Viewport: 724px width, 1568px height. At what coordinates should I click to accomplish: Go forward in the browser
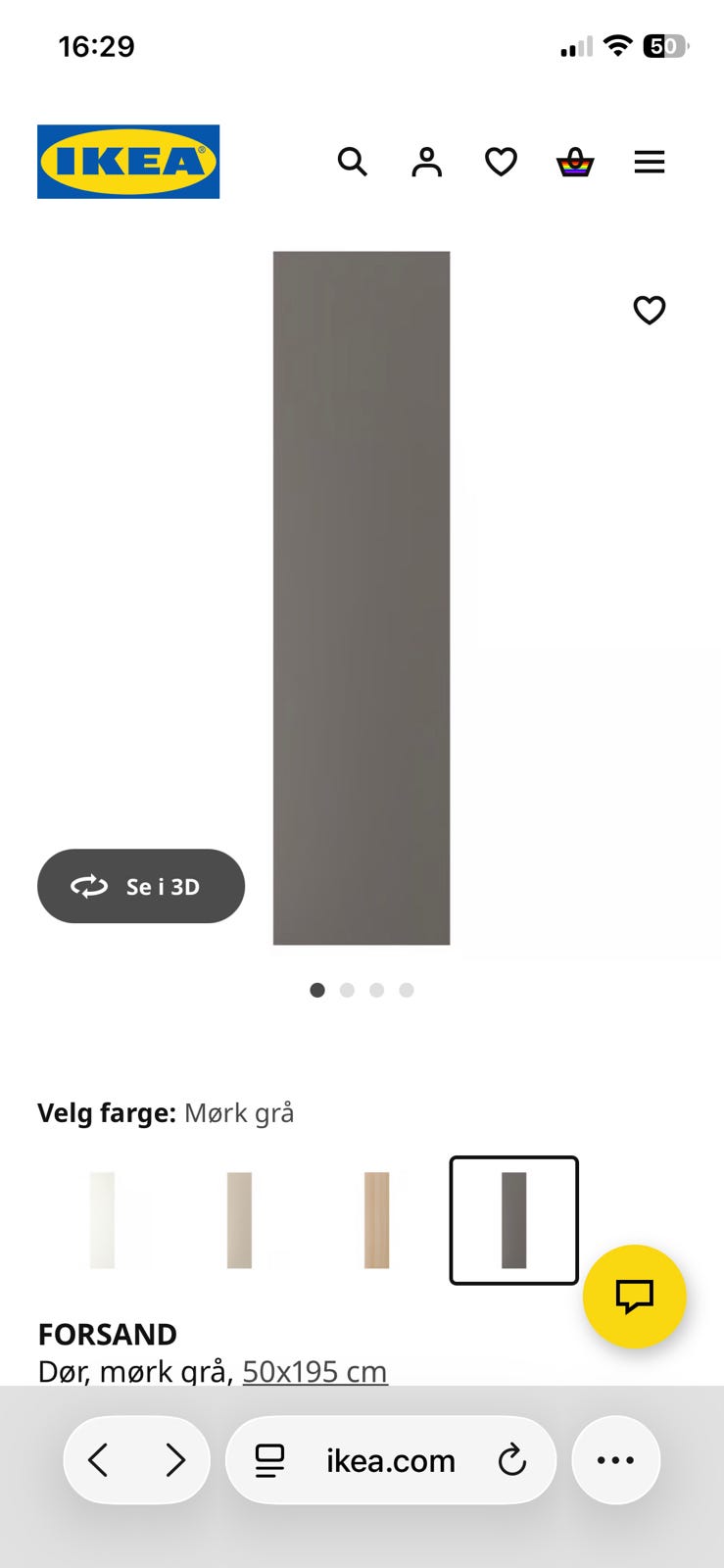pos(174,1460)
